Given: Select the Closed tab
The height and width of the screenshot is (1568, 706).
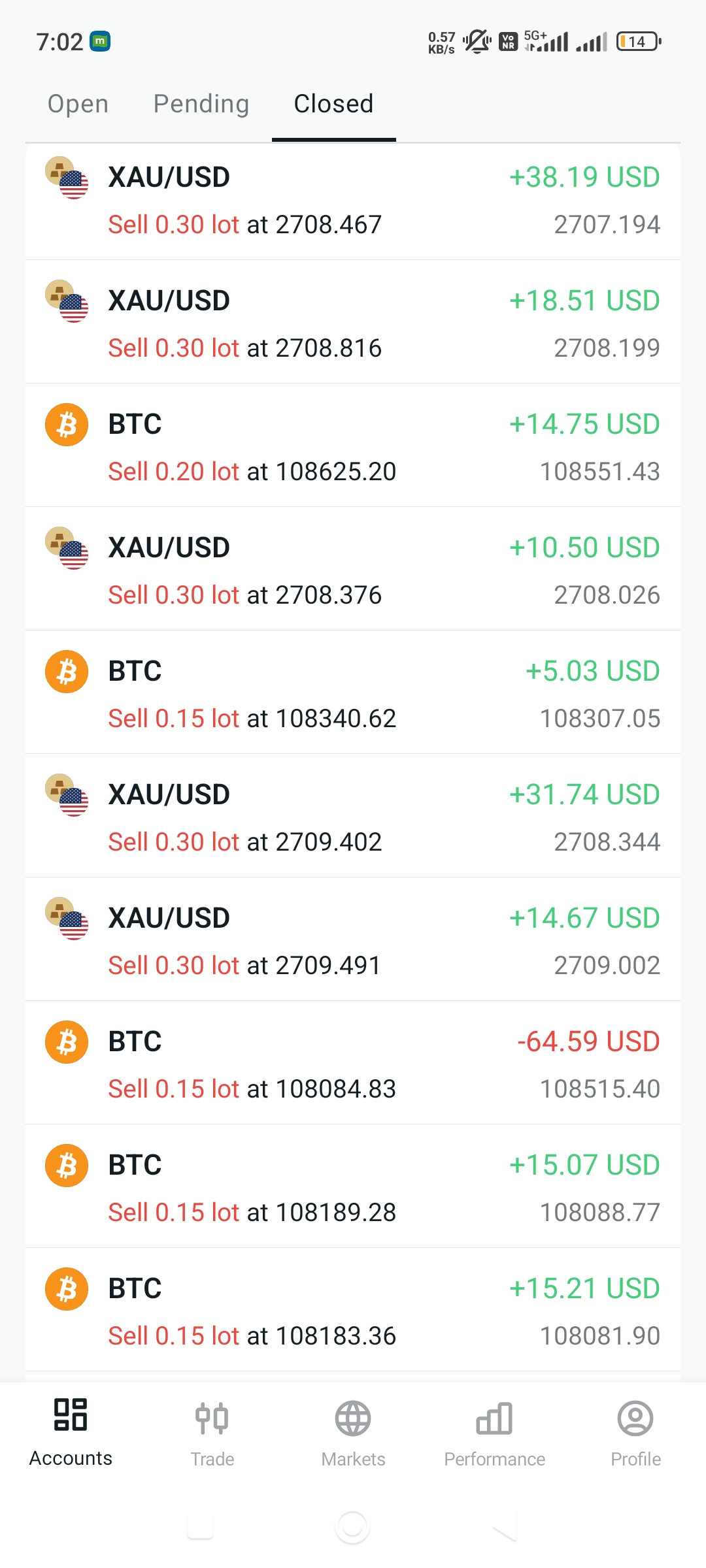Looking at the screenshot, I should pos(333,104).
